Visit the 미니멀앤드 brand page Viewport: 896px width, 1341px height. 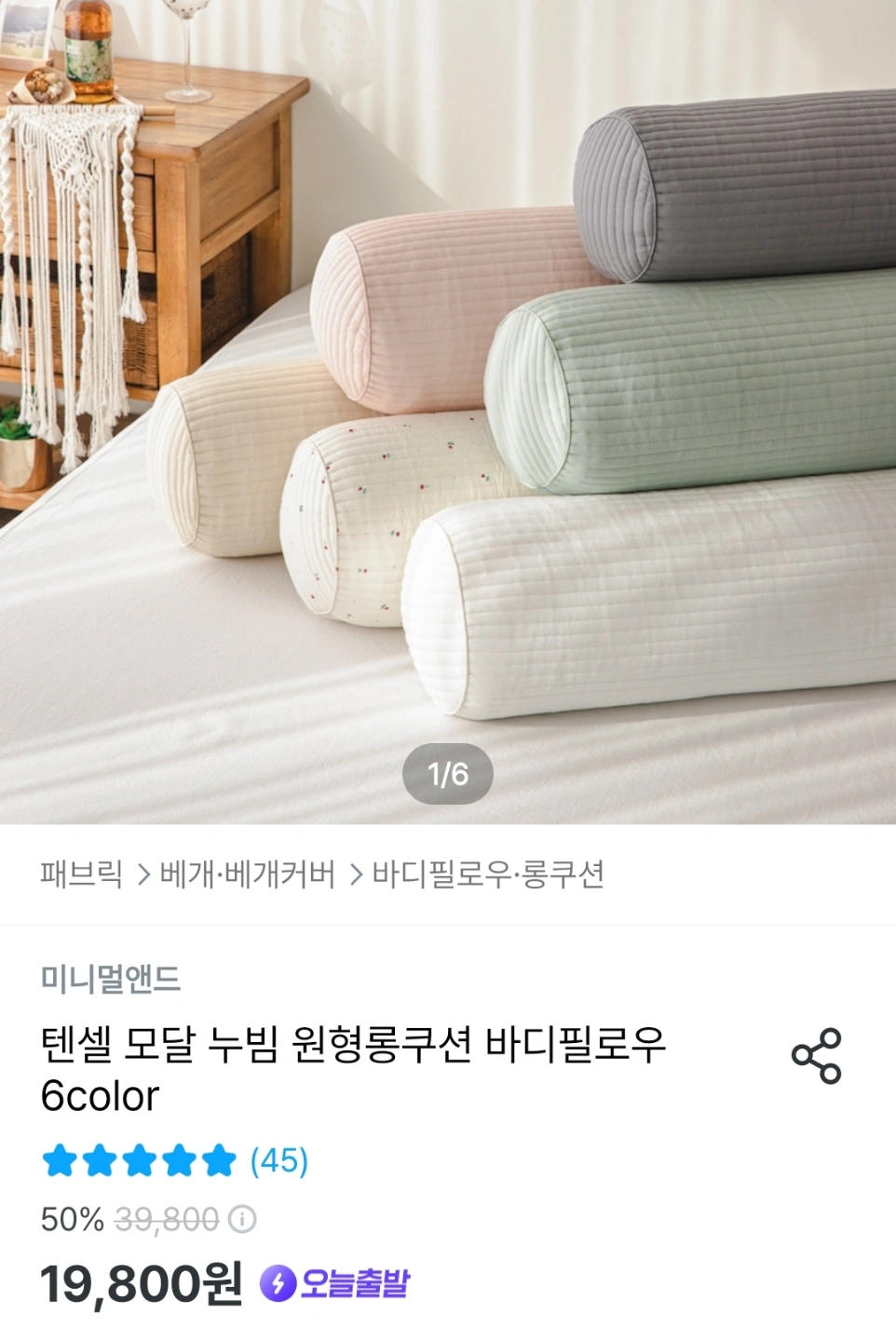coord(110,979)
